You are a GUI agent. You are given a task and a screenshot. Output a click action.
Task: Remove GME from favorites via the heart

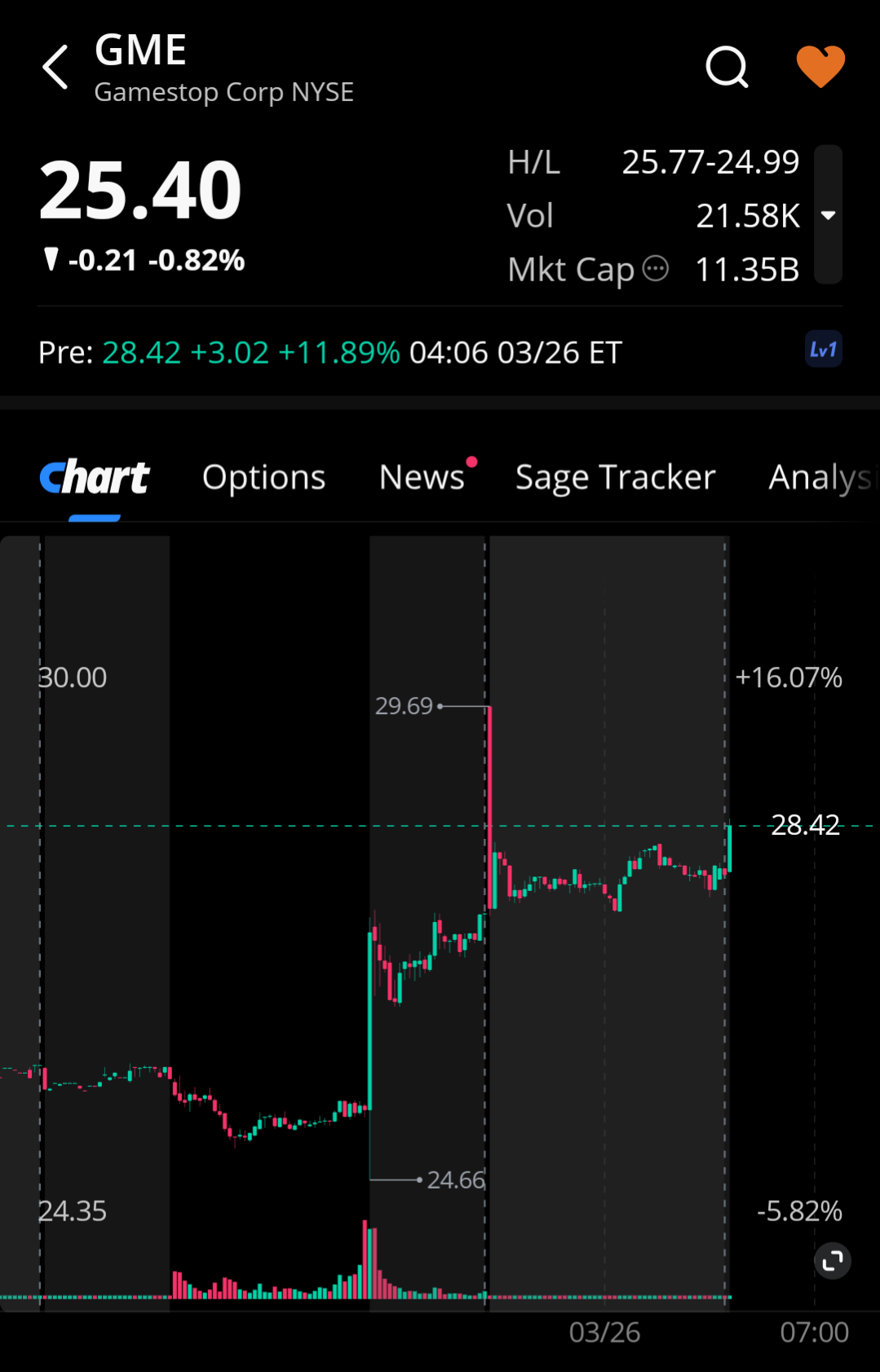(820, 67)
